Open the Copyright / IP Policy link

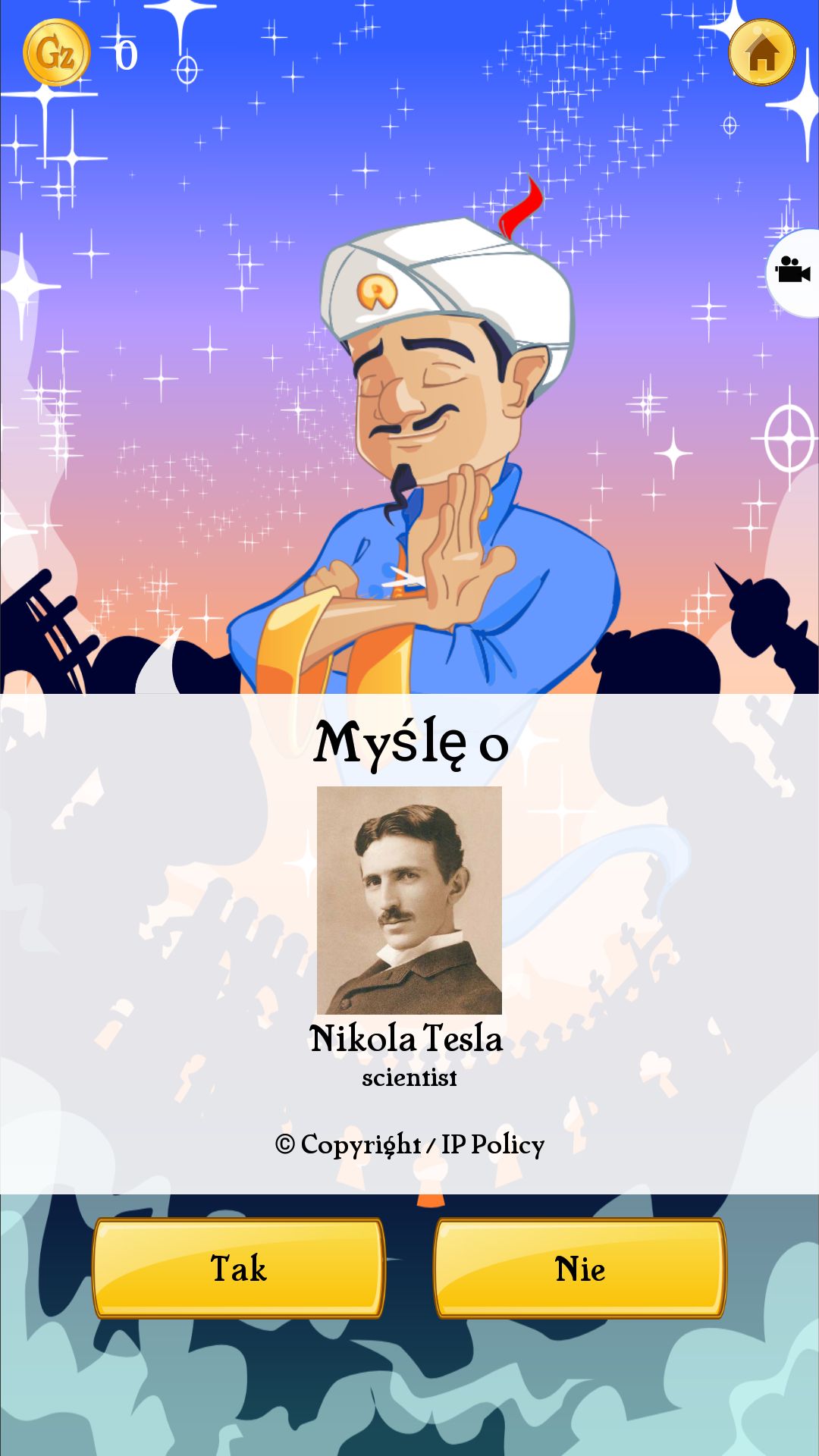[x=409, y=1144]
